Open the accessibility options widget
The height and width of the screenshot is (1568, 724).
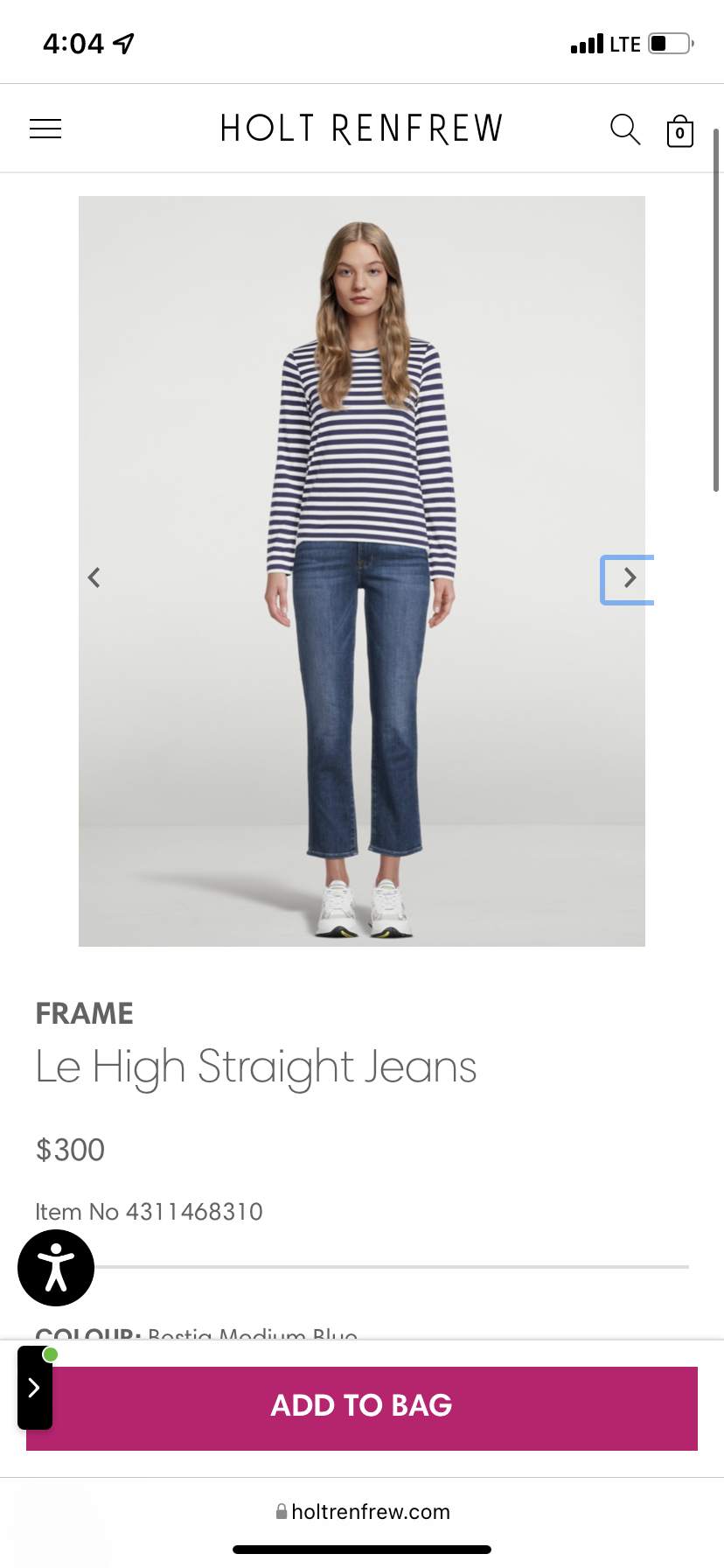pos(56,1268)
